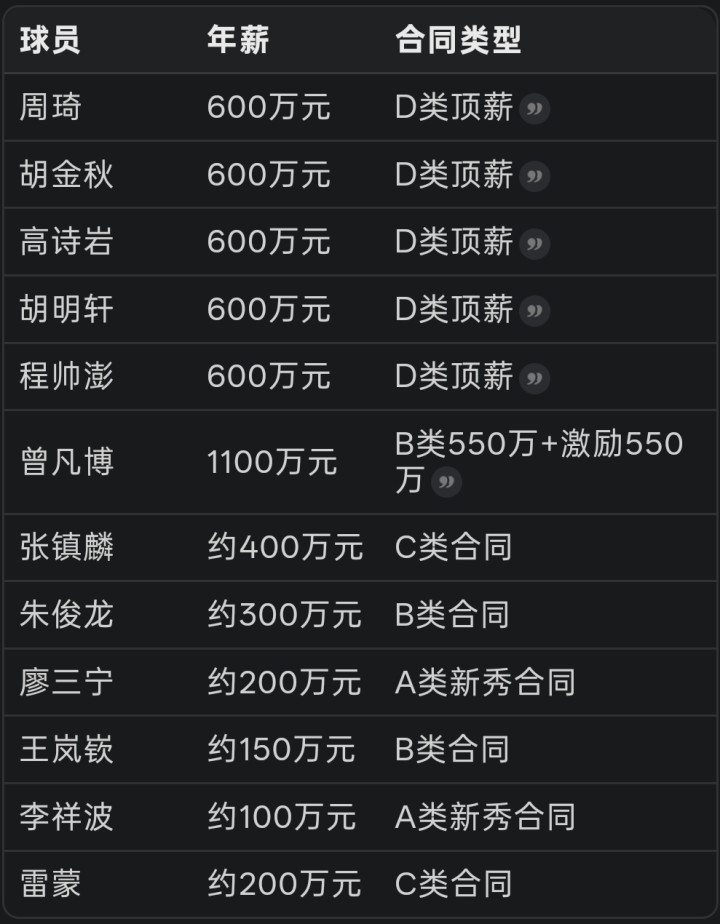Screen dimensions: 720x924
Task: Open the citation icon in 胡金秋's row
Action: [534, 176]
